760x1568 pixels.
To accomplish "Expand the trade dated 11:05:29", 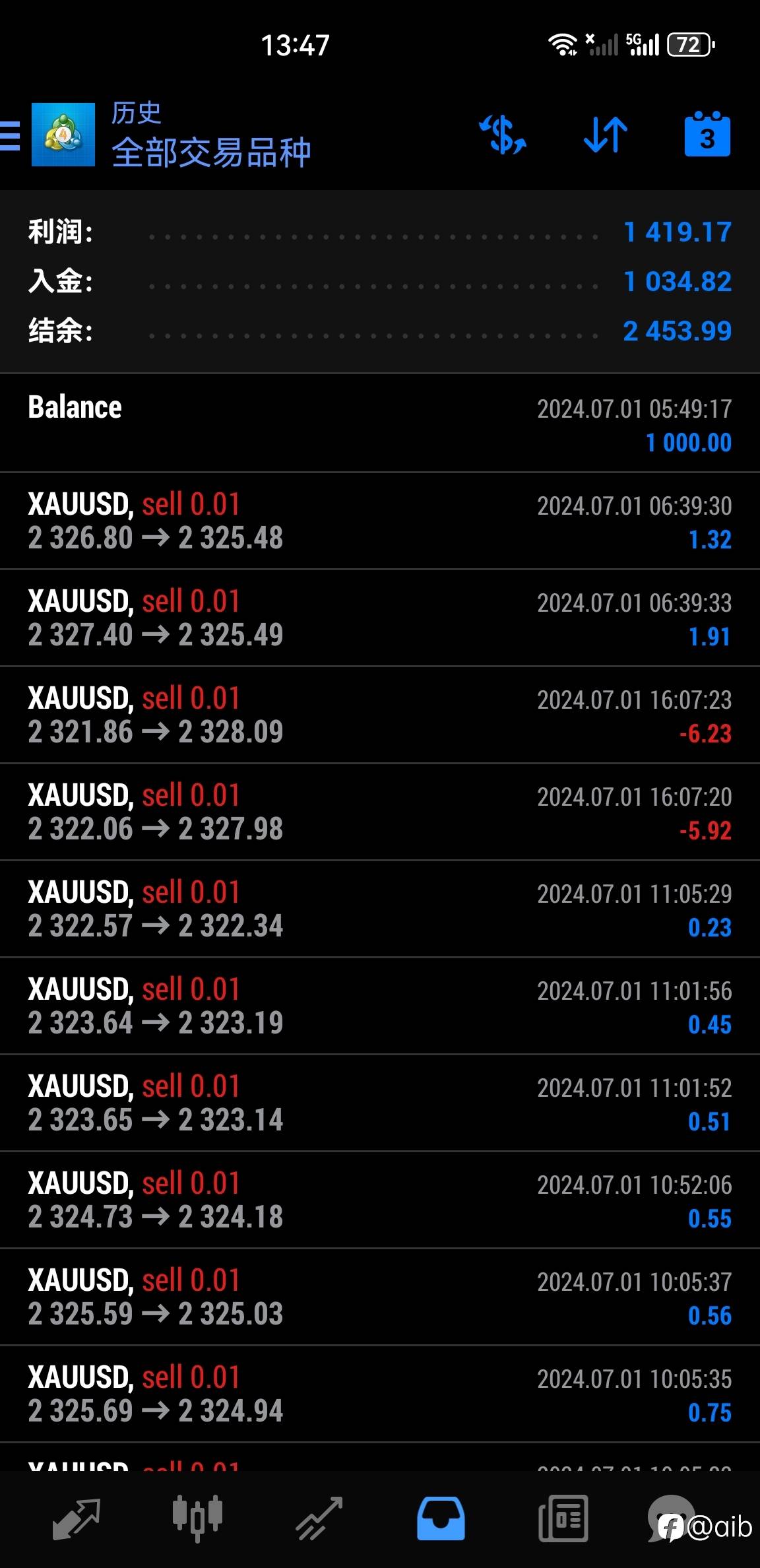I will click(380, 909).
